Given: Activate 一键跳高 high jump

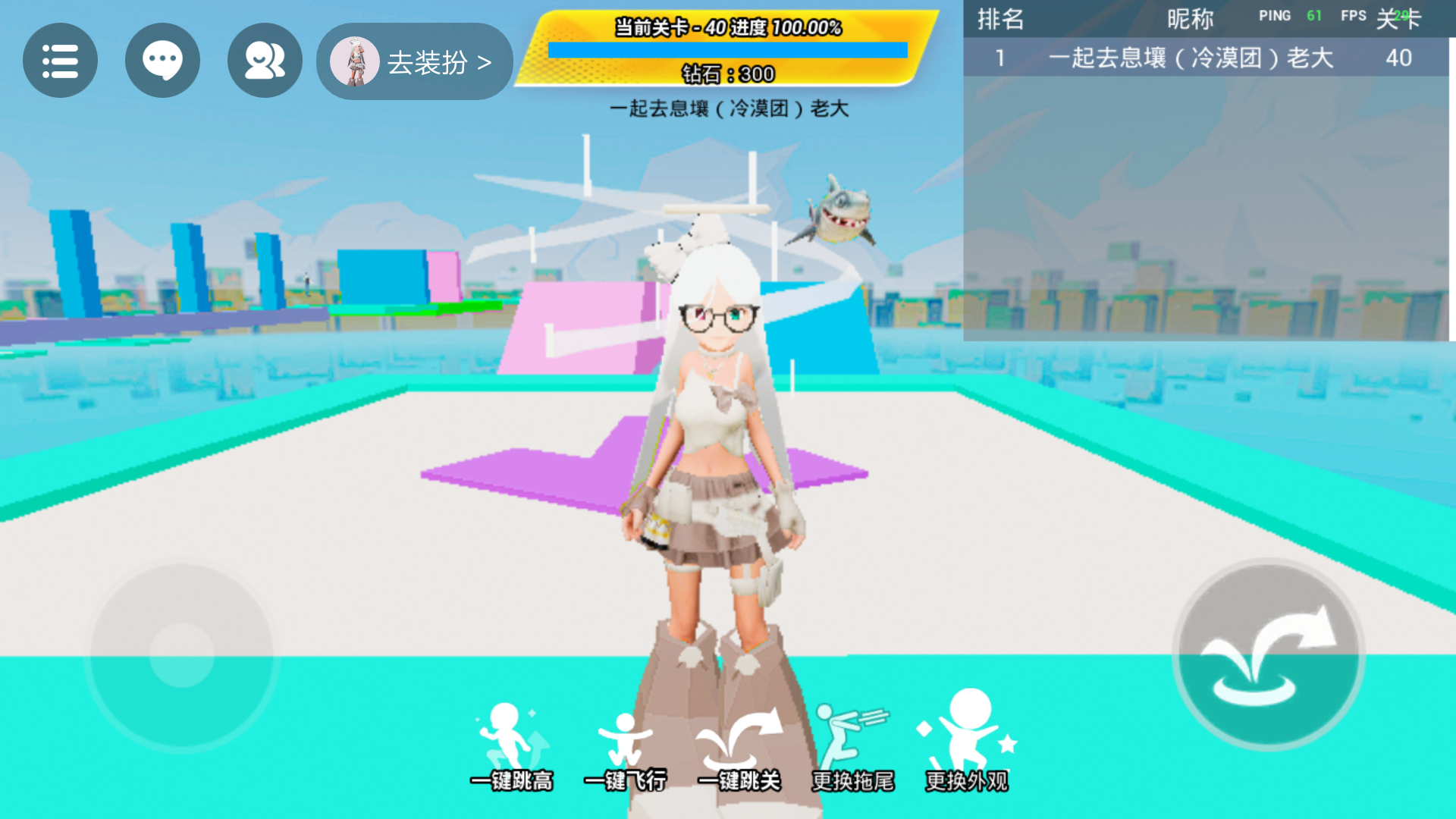Looking at the screenshot, I should tap(512, 747).
